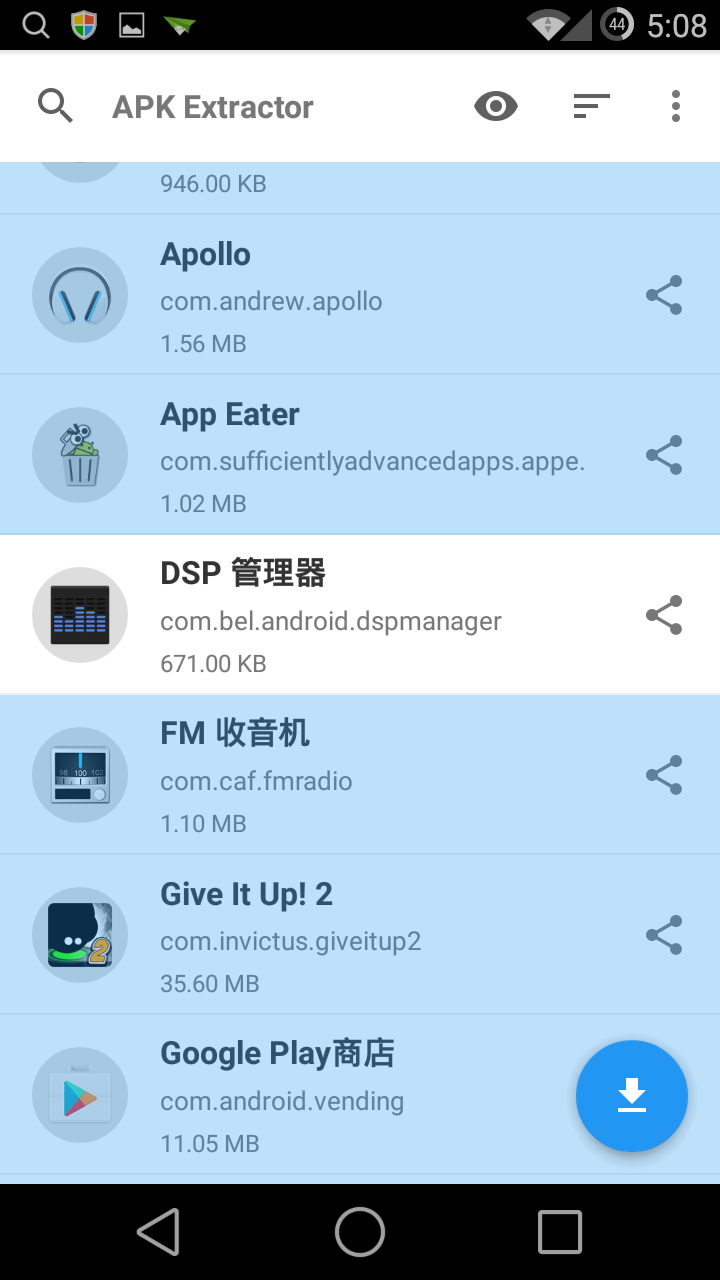Open the search in APK Extractor
This screenshot has width=720, height=1280.
tap(55, 106)
